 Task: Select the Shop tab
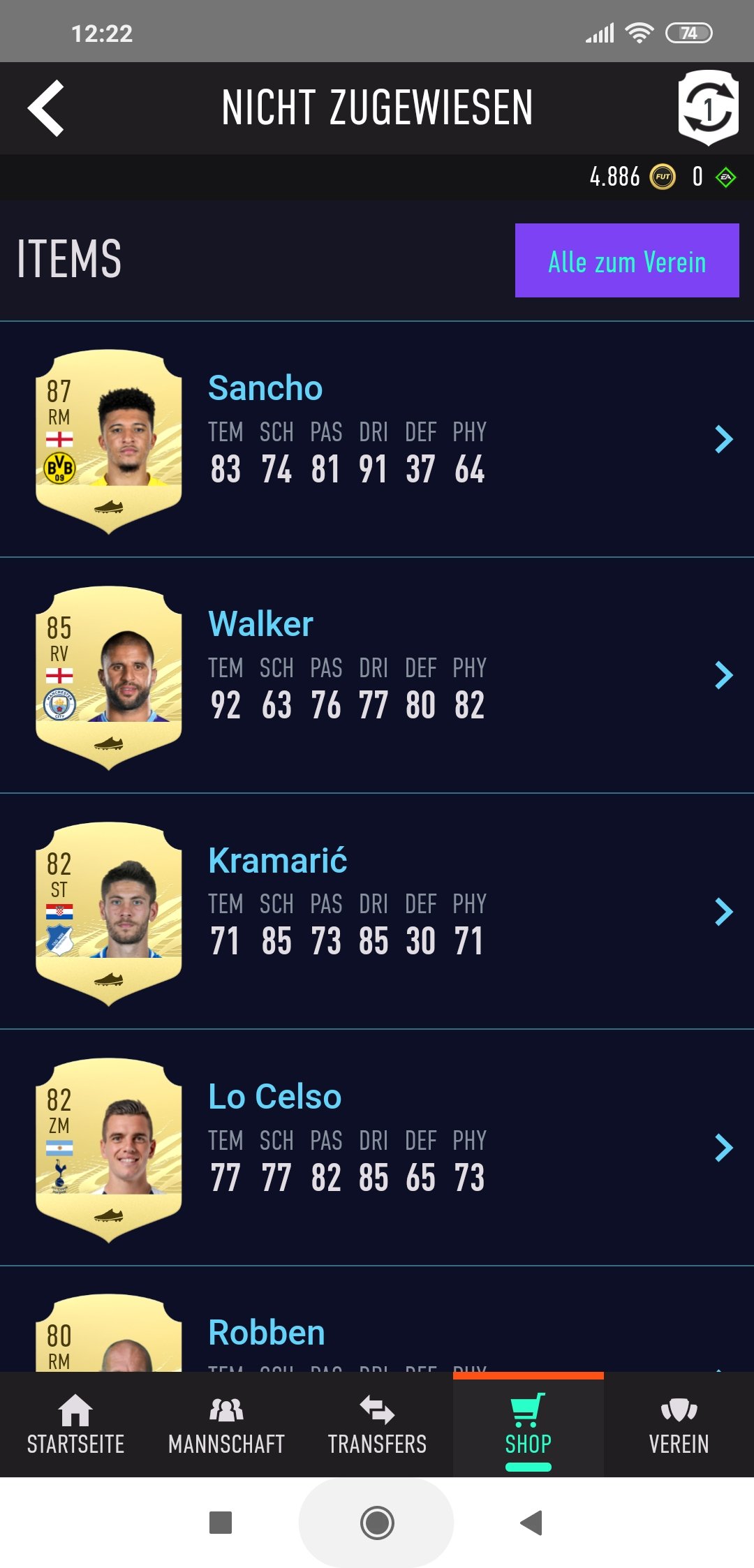pos(528,1425)
